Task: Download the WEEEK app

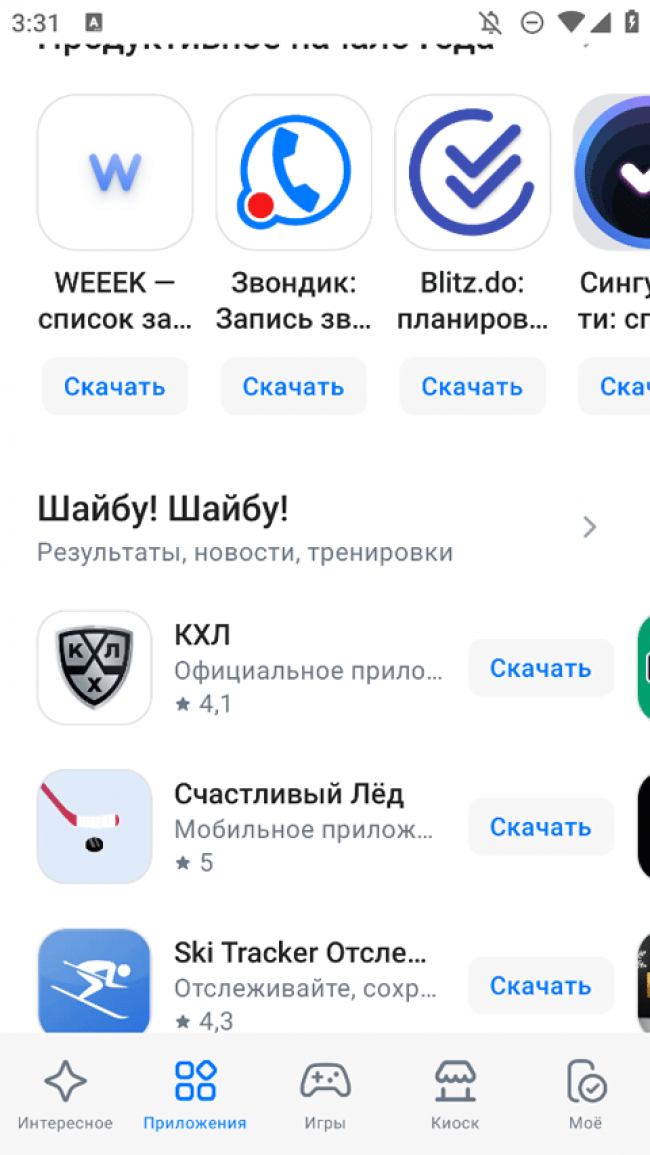Action: pos(115,387)
